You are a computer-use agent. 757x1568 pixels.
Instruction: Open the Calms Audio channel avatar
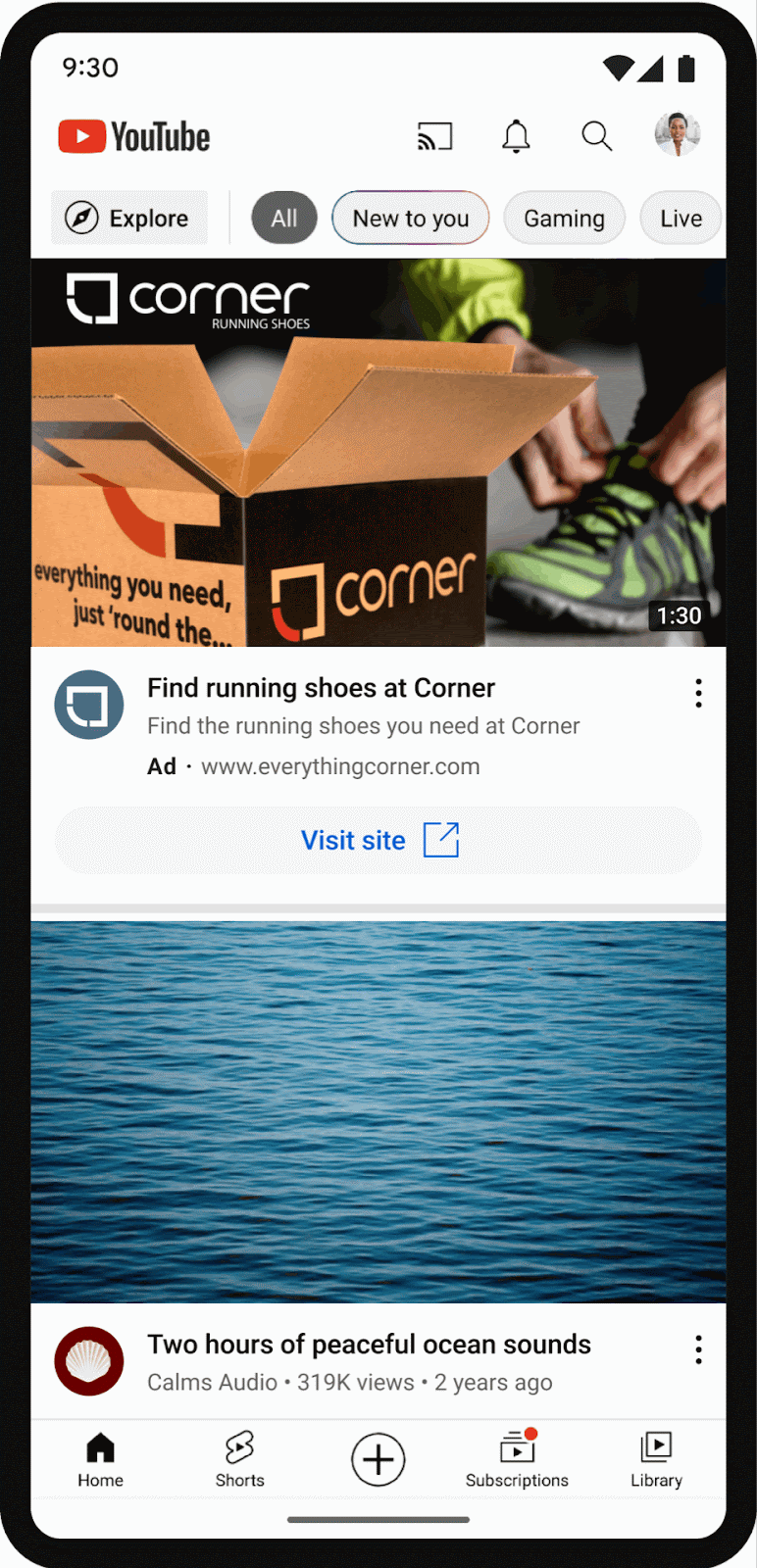89,1361
